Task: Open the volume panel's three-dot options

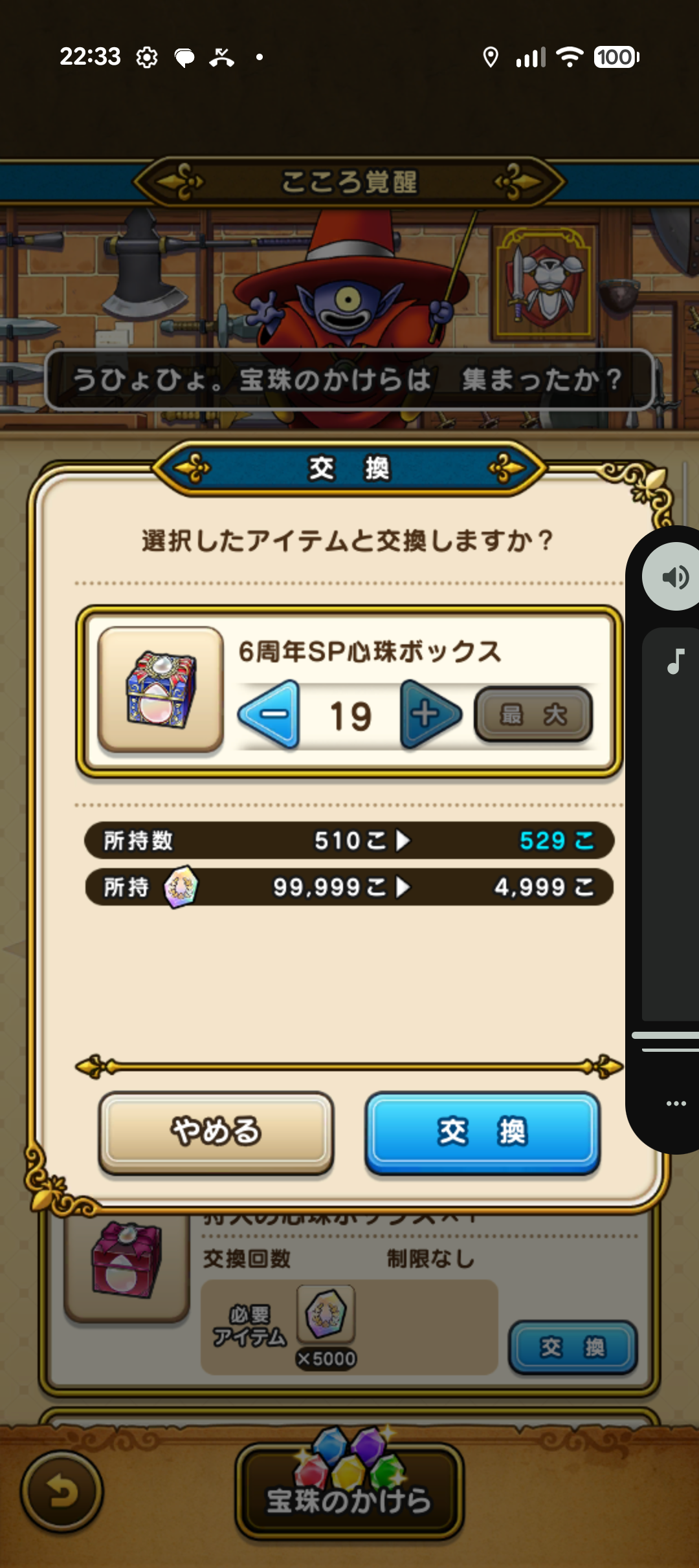Action: [x=676, y=1104]
